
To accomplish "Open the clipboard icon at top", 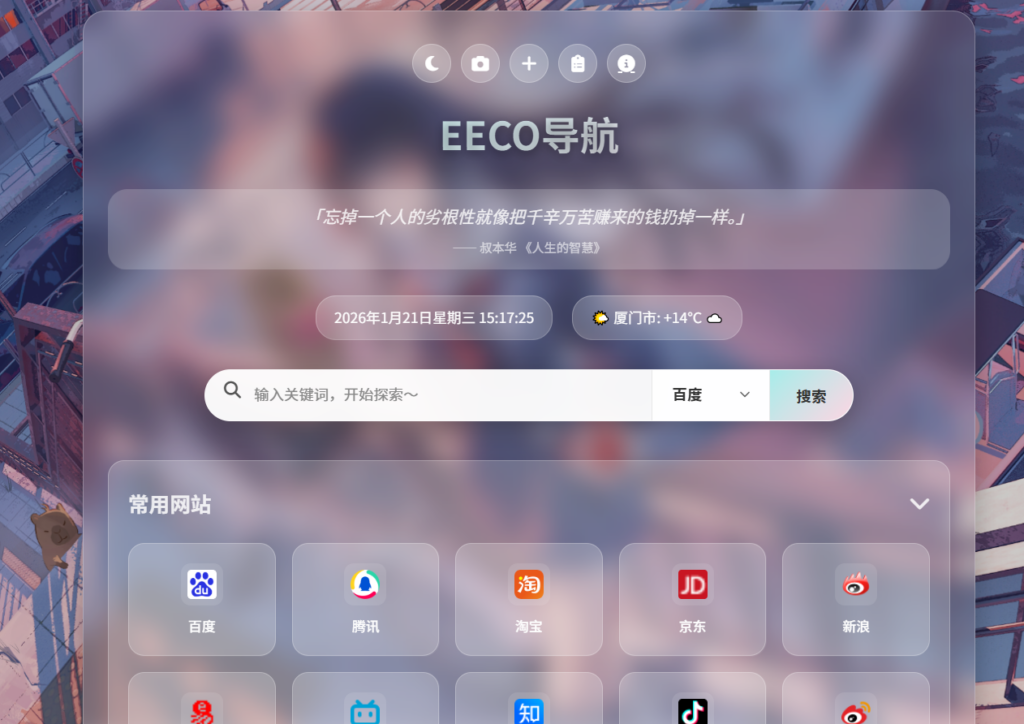I will click(577, 64).
